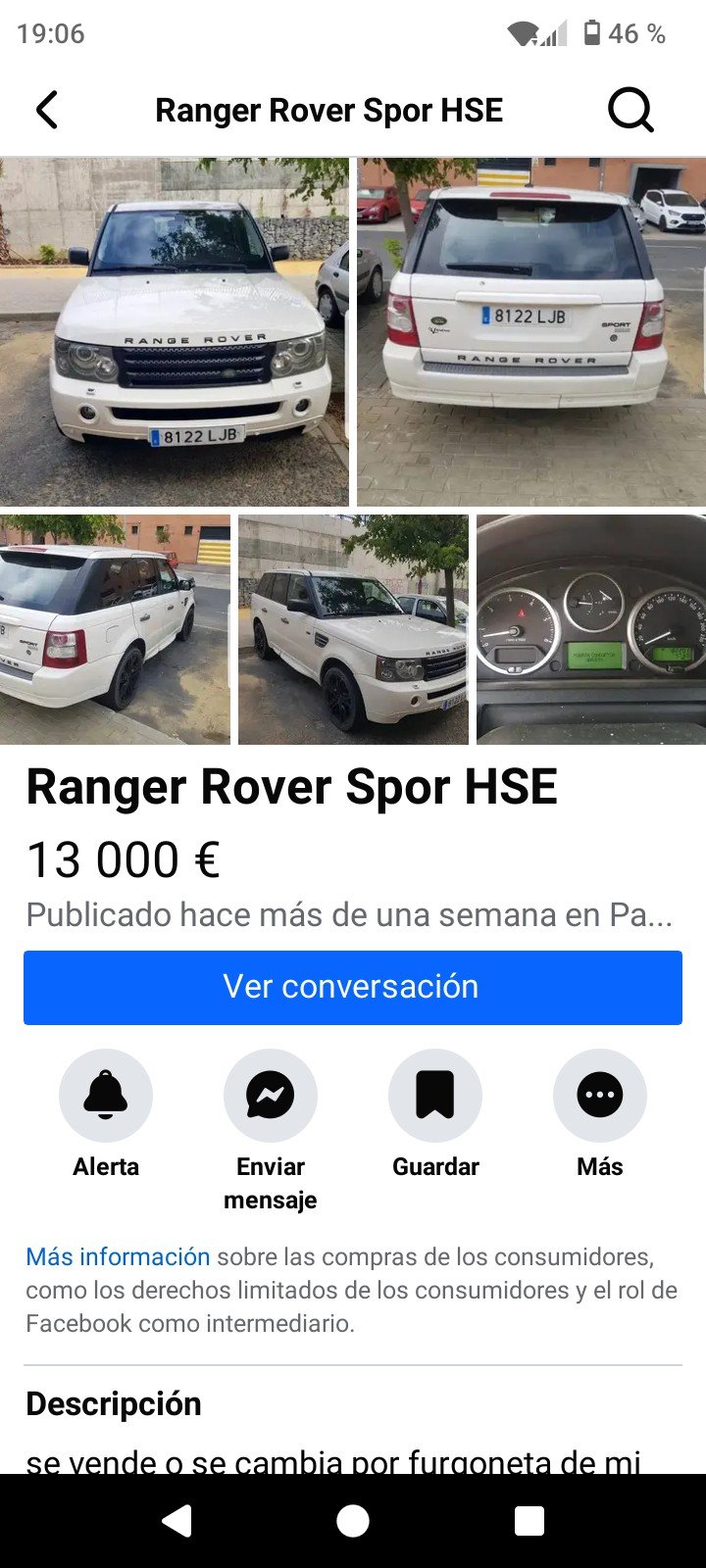The image size is (706, 1568).
Task: Go back using the Android triangle navigation button
Action: pos(176,1522)
